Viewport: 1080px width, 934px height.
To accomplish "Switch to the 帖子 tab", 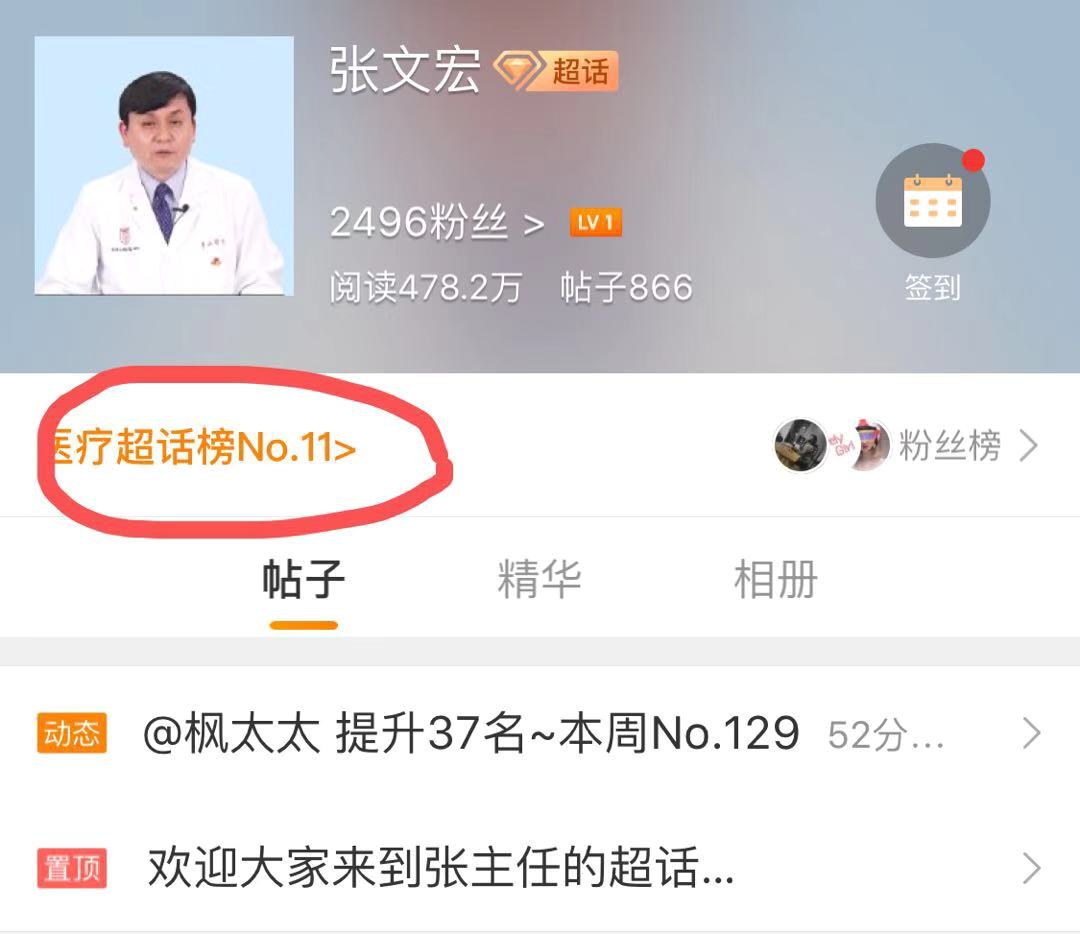I will click(303, 580).
